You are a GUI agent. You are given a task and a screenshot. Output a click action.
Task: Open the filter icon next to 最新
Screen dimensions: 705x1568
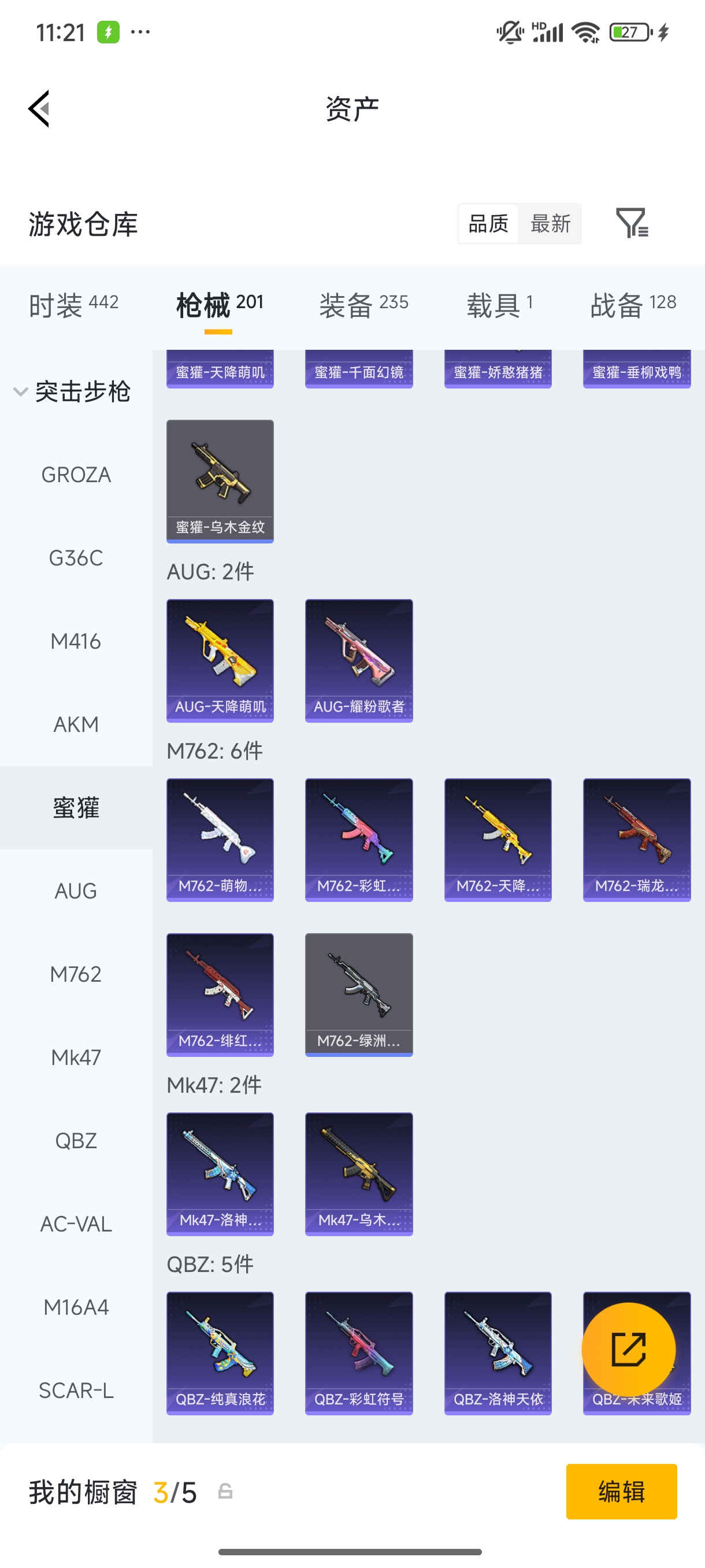[x=632, y=223]
